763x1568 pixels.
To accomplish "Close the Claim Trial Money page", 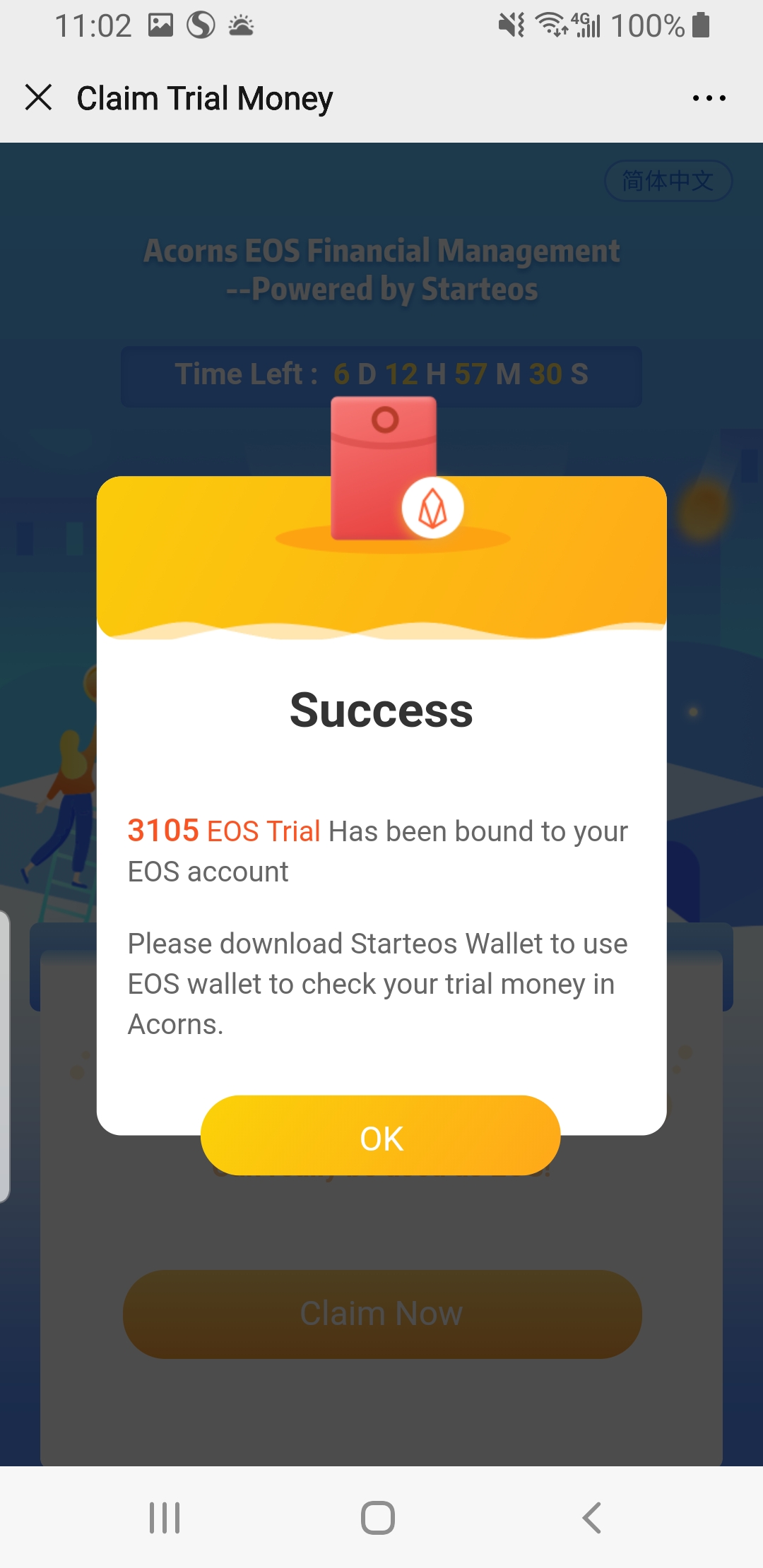I will 39,97.
